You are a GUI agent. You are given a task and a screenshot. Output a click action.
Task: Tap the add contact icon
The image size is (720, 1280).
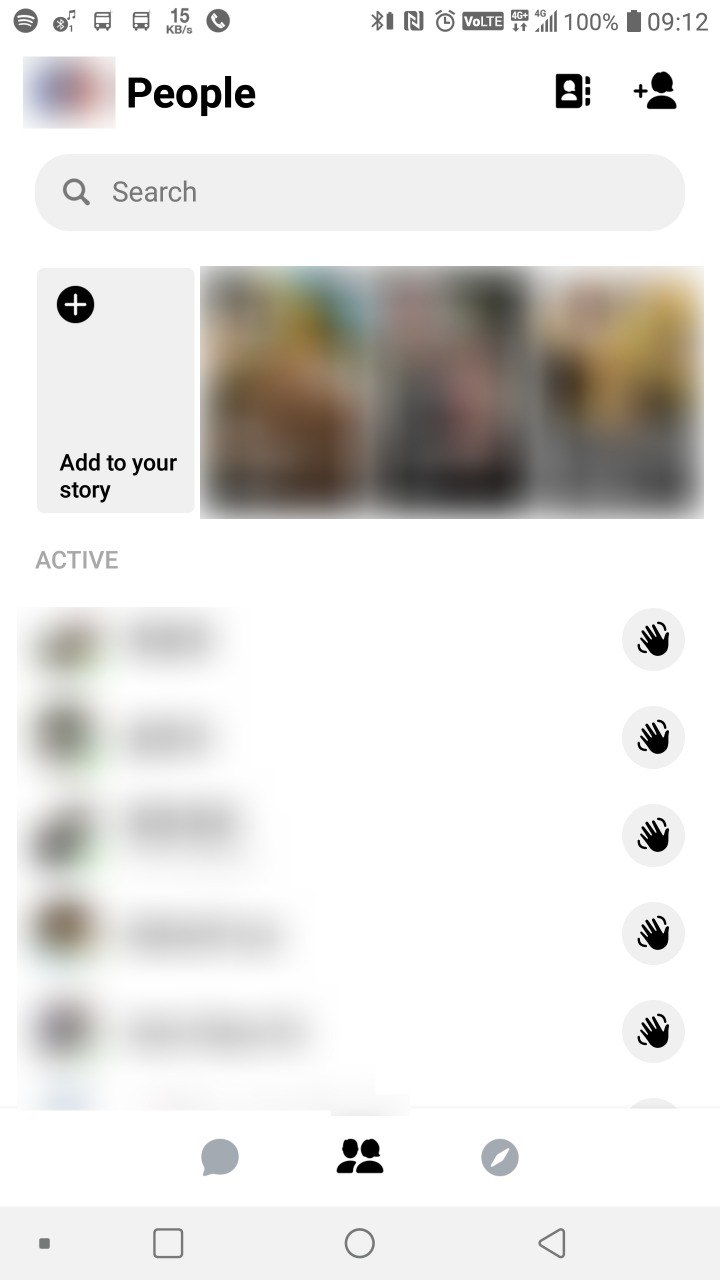(656, 92)
